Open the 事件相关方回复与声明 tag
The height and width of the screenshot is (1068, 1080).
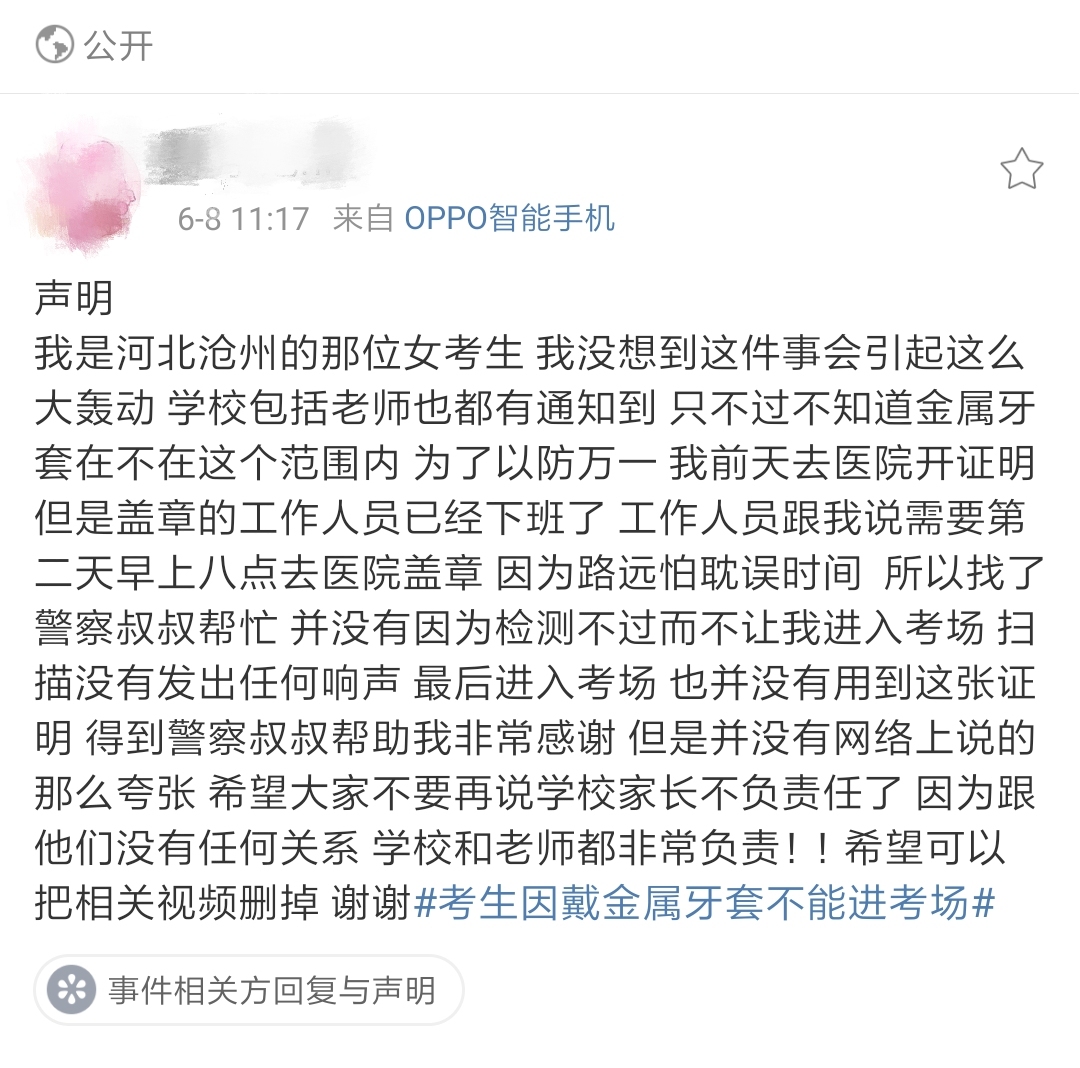pyautogui.click(x=249, y=990)
